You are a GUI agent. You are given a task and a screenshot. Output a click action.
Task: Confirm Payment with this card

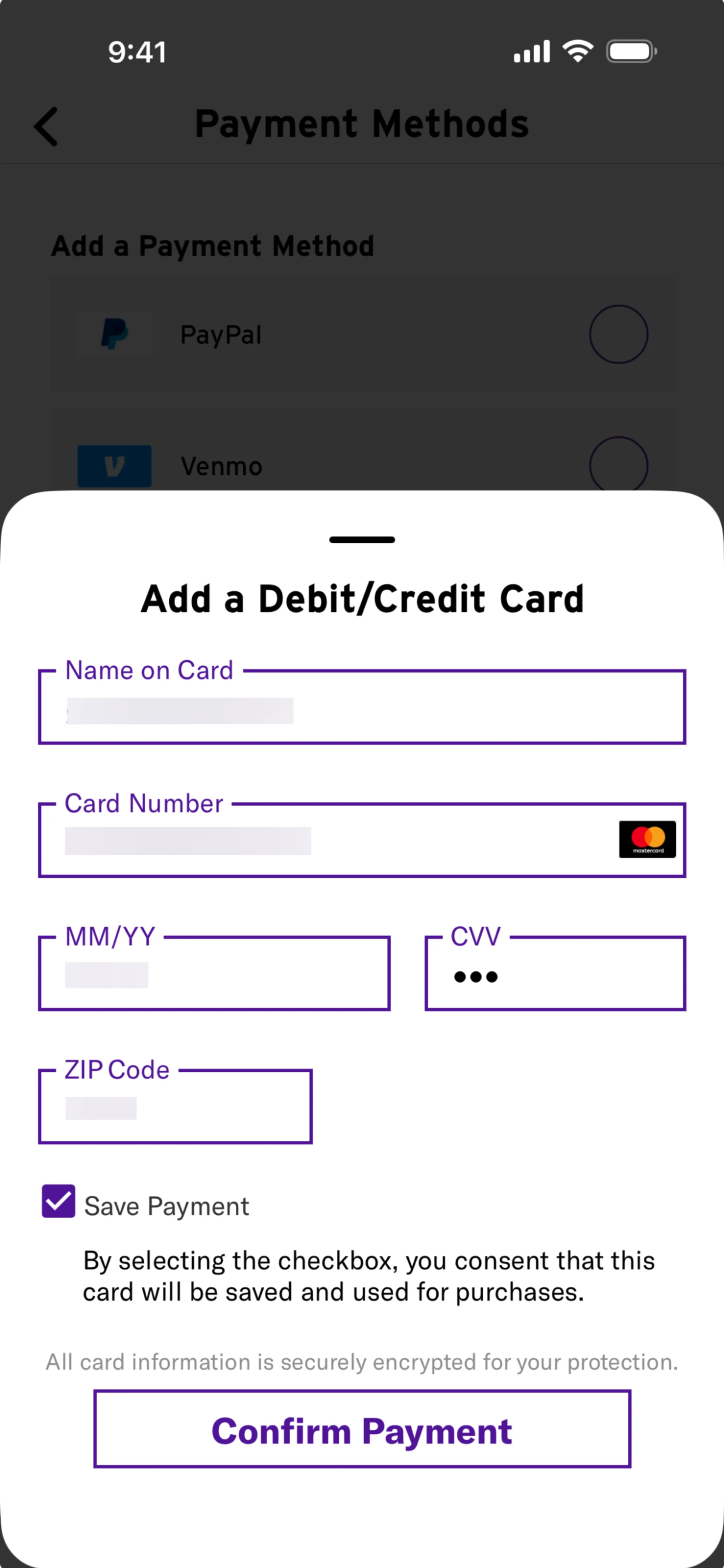tap(362, 1429)
